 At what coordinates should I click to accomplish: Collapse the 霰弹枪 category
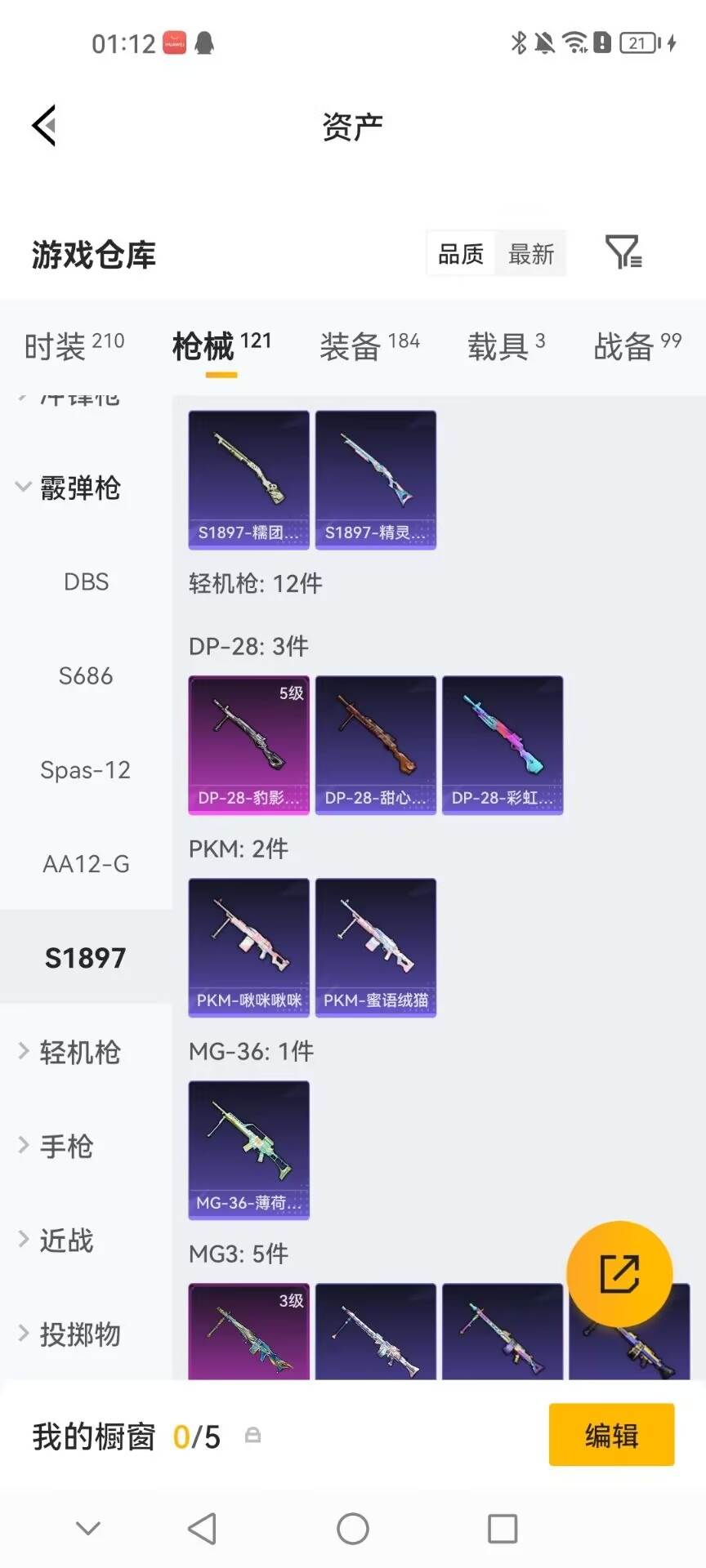coord(69,488)
